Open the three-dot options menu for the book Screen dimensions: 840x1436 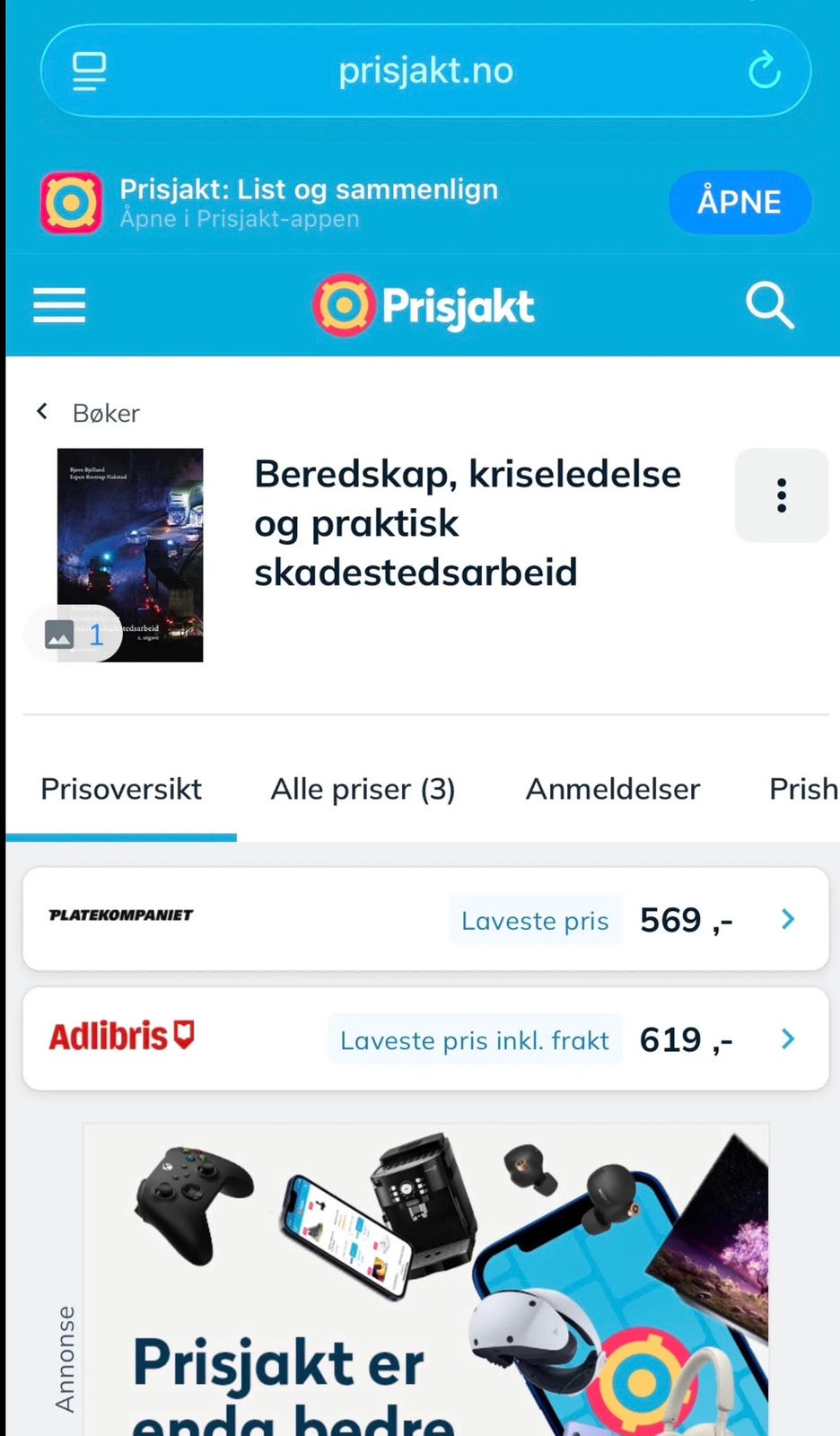[781, 495]
